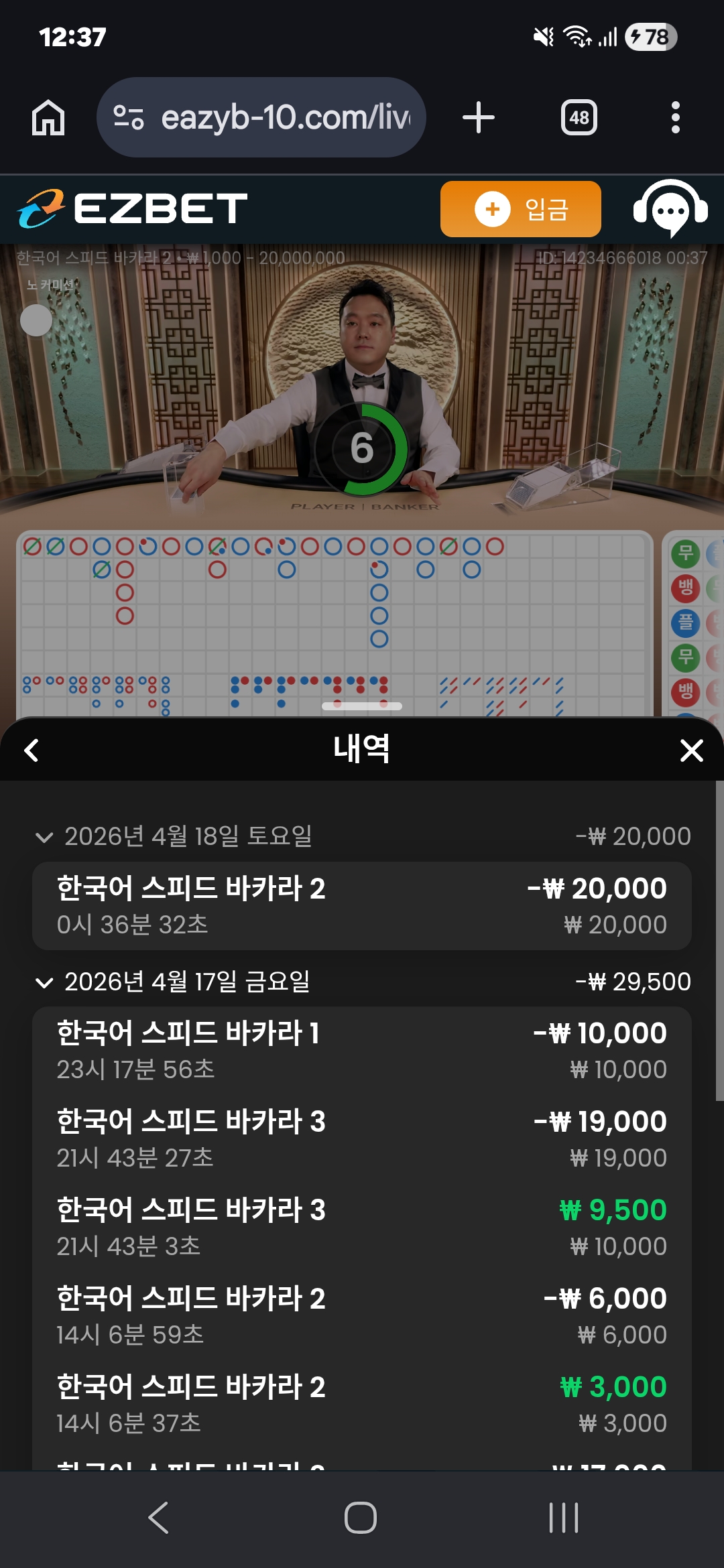Open the 23시 17분 56초 바카라 1 record

(x=362, y=1051)
